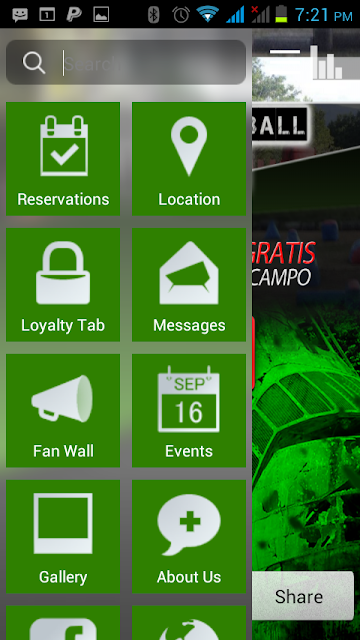Tap the Share button
The height and width of the screenshot is (640, 360).
(302, 596)
